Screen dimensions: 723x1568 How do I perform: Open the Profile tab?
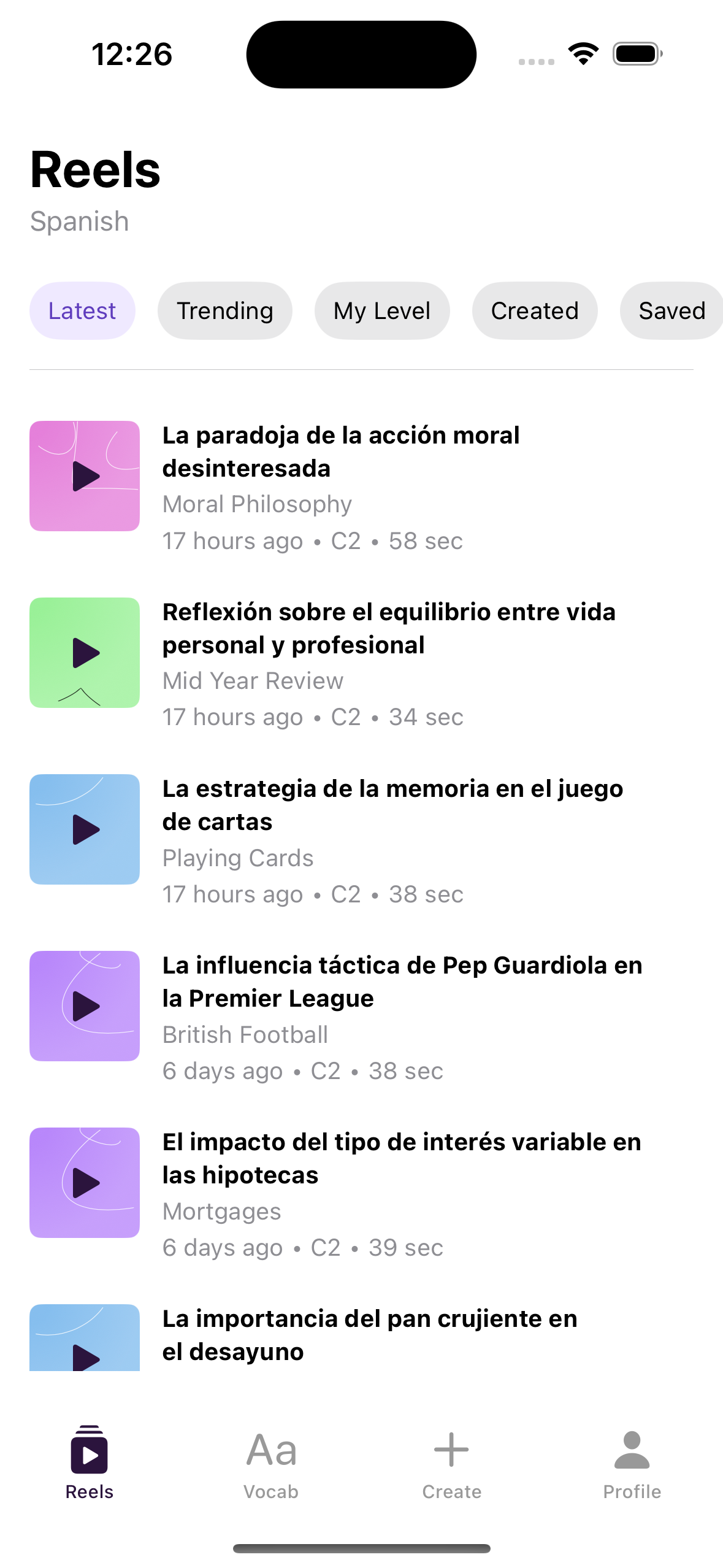point(632,1464)
